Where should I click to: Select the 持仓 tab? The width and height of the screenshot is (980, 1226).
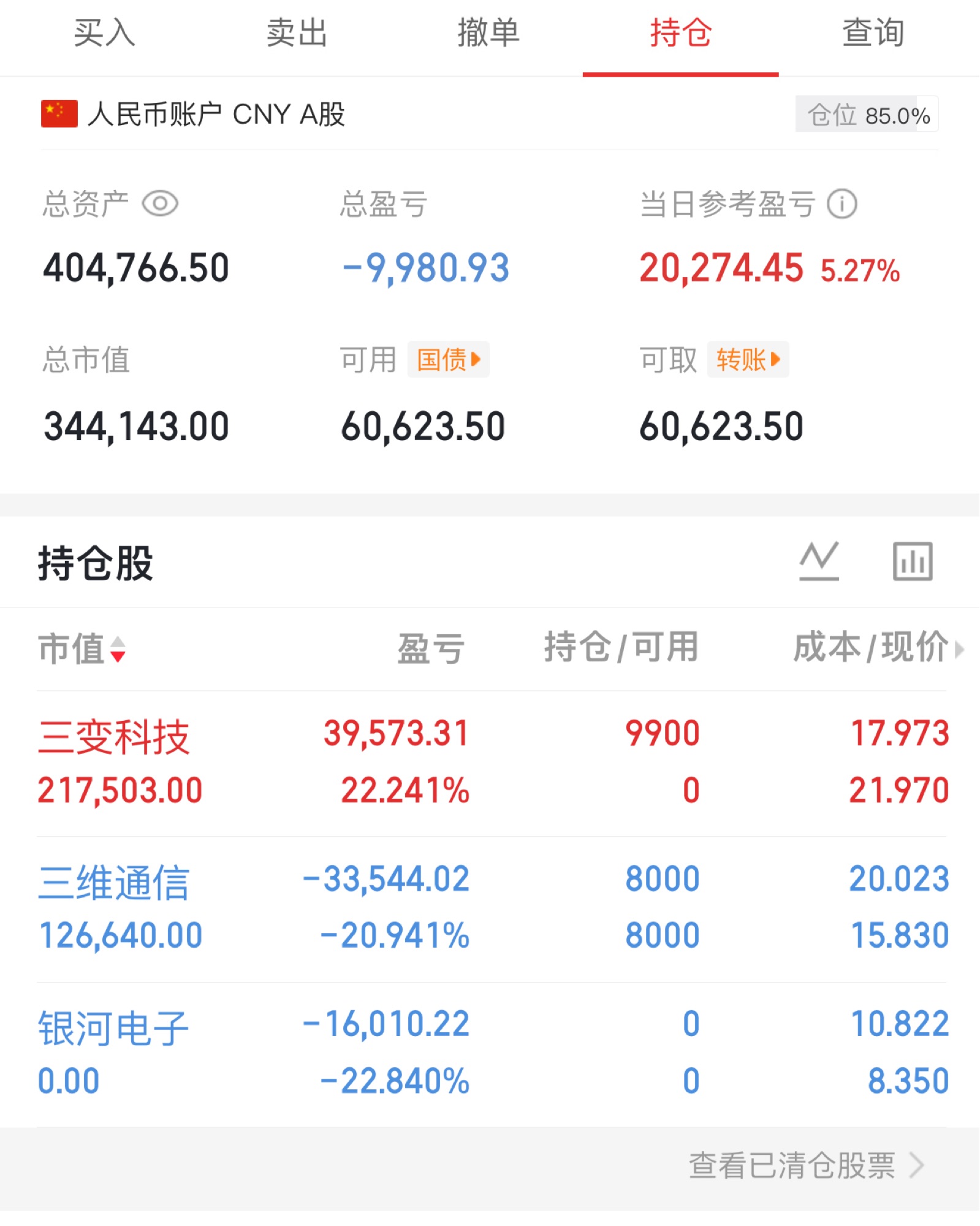[x=680, y=34]
